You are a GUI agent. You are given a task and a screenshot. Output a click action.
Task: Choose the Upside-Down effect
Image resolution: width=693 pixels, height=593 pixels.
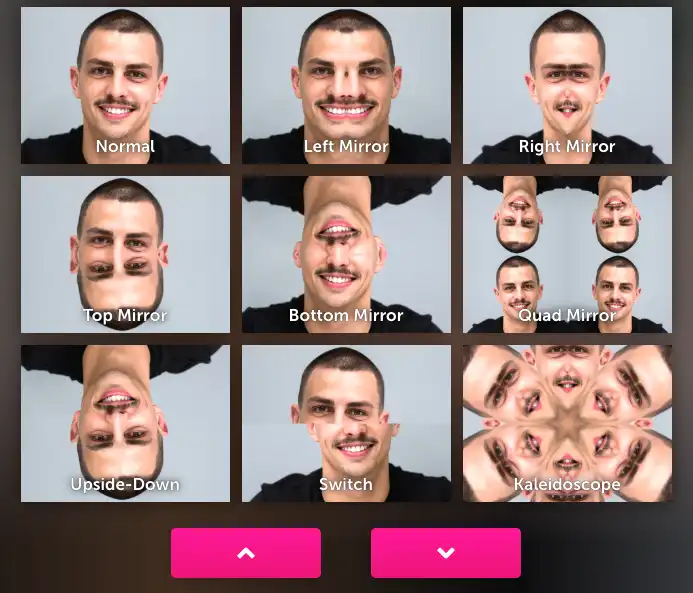tap(125, 424)
